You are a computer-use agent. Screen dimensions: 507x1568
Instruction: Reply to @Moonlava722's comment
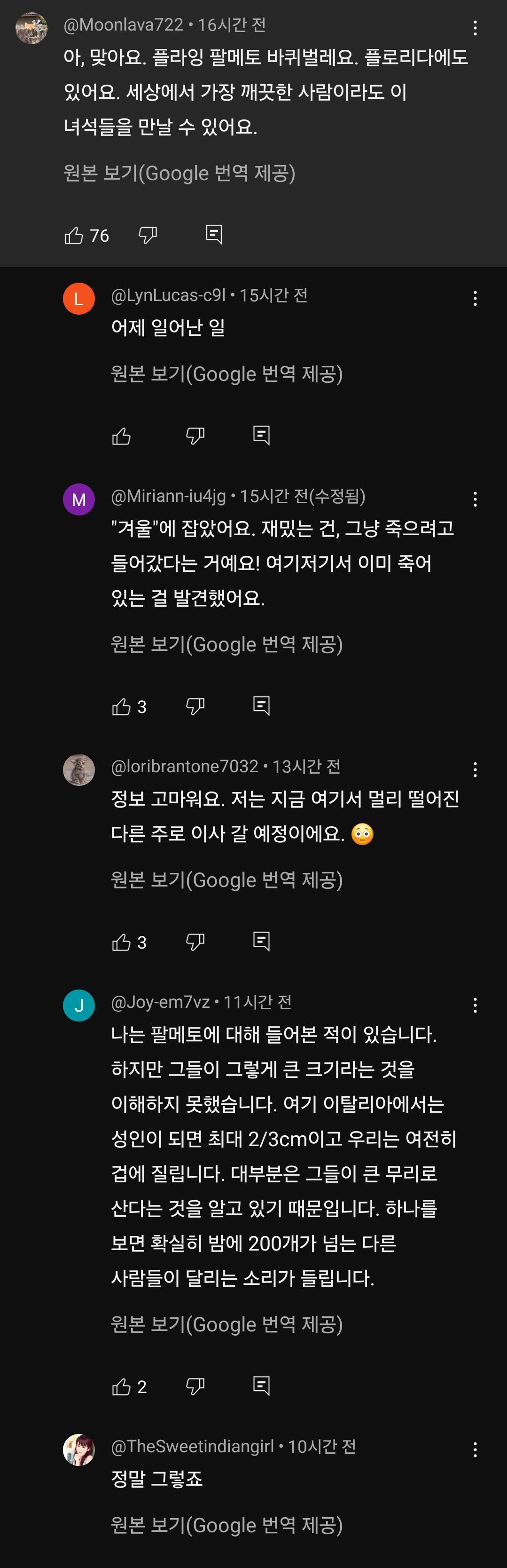(x=213, y=234)
